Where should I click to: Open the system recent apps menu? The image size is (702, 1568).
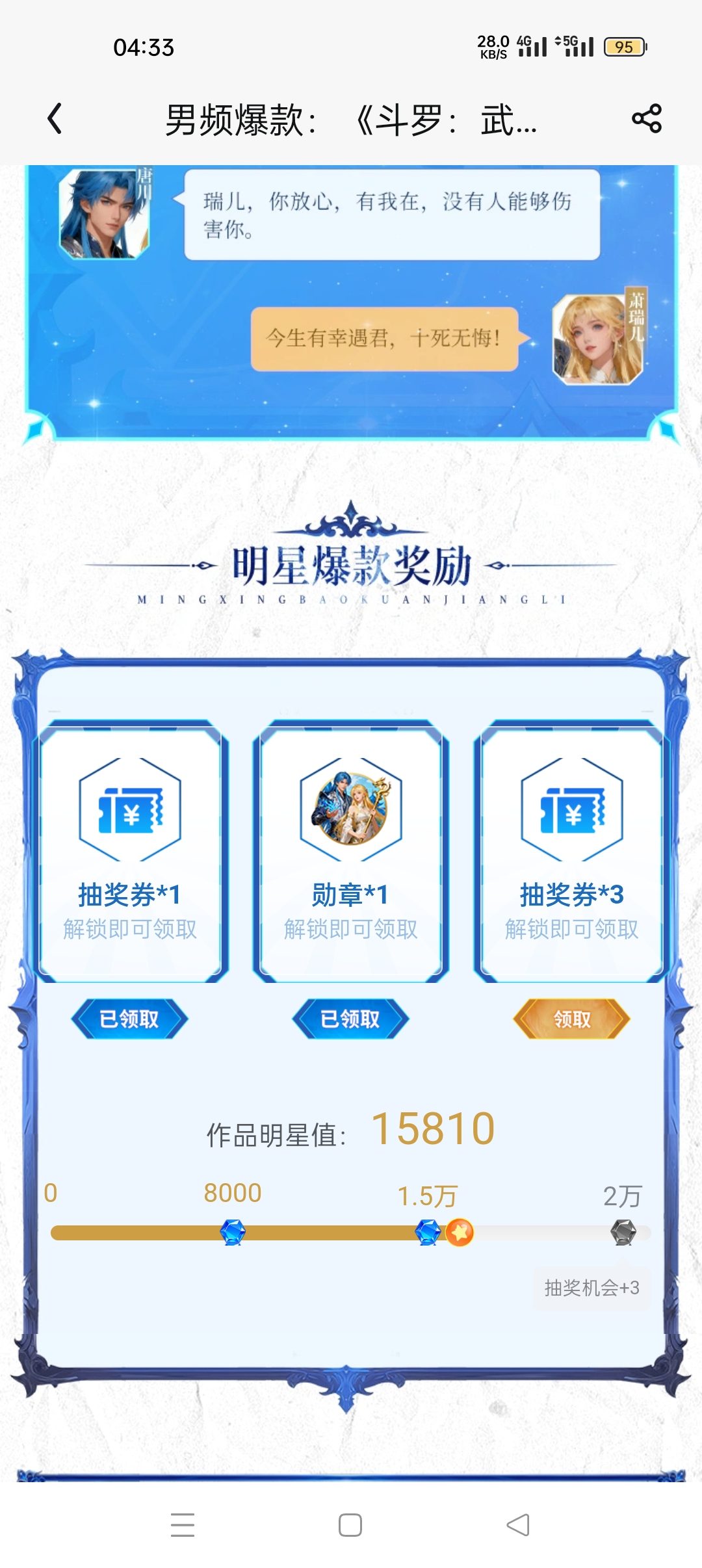[x=183, y=1524]
